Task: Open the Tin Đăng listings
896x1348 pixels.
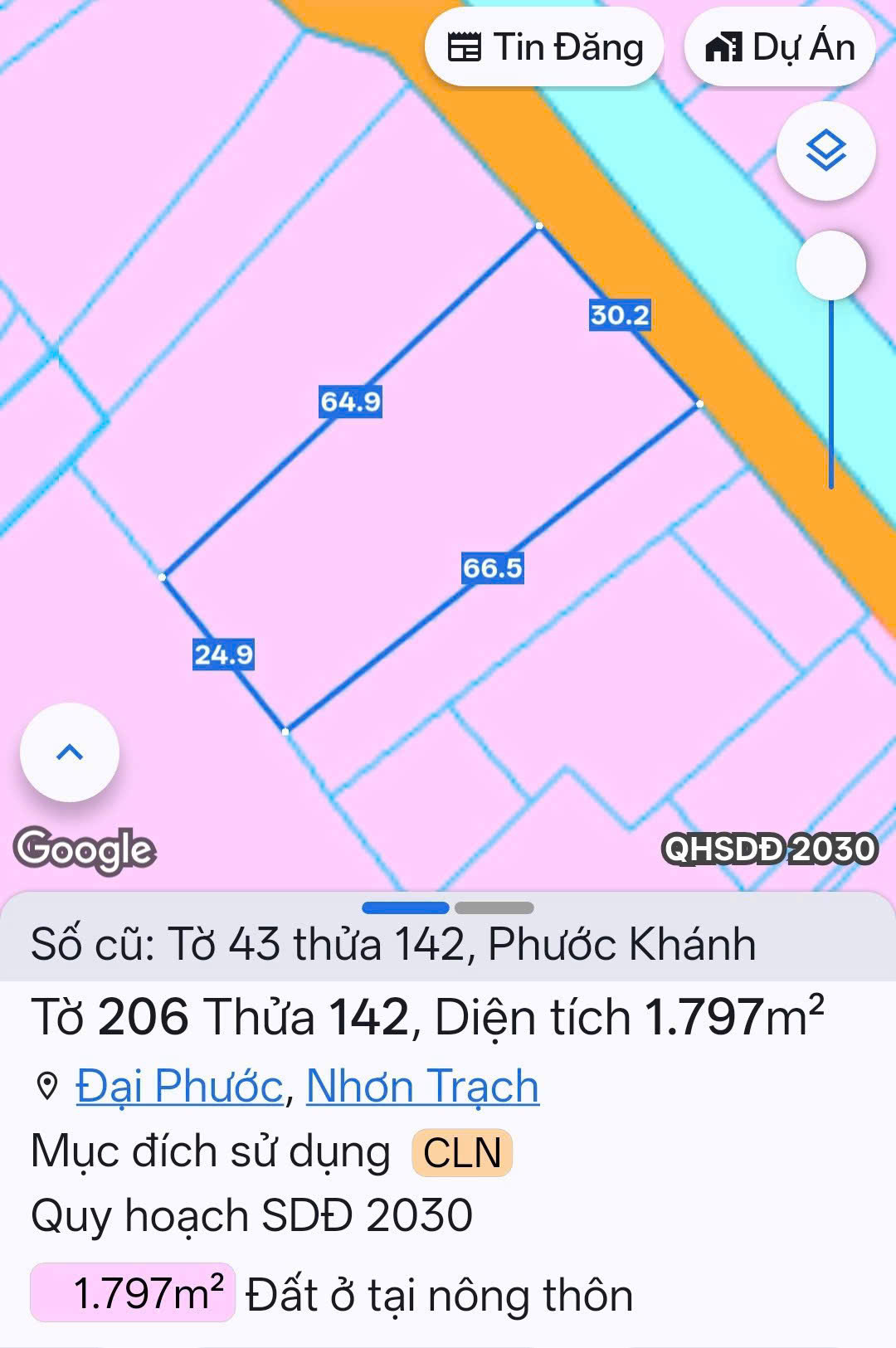Action: coord(545,47)
